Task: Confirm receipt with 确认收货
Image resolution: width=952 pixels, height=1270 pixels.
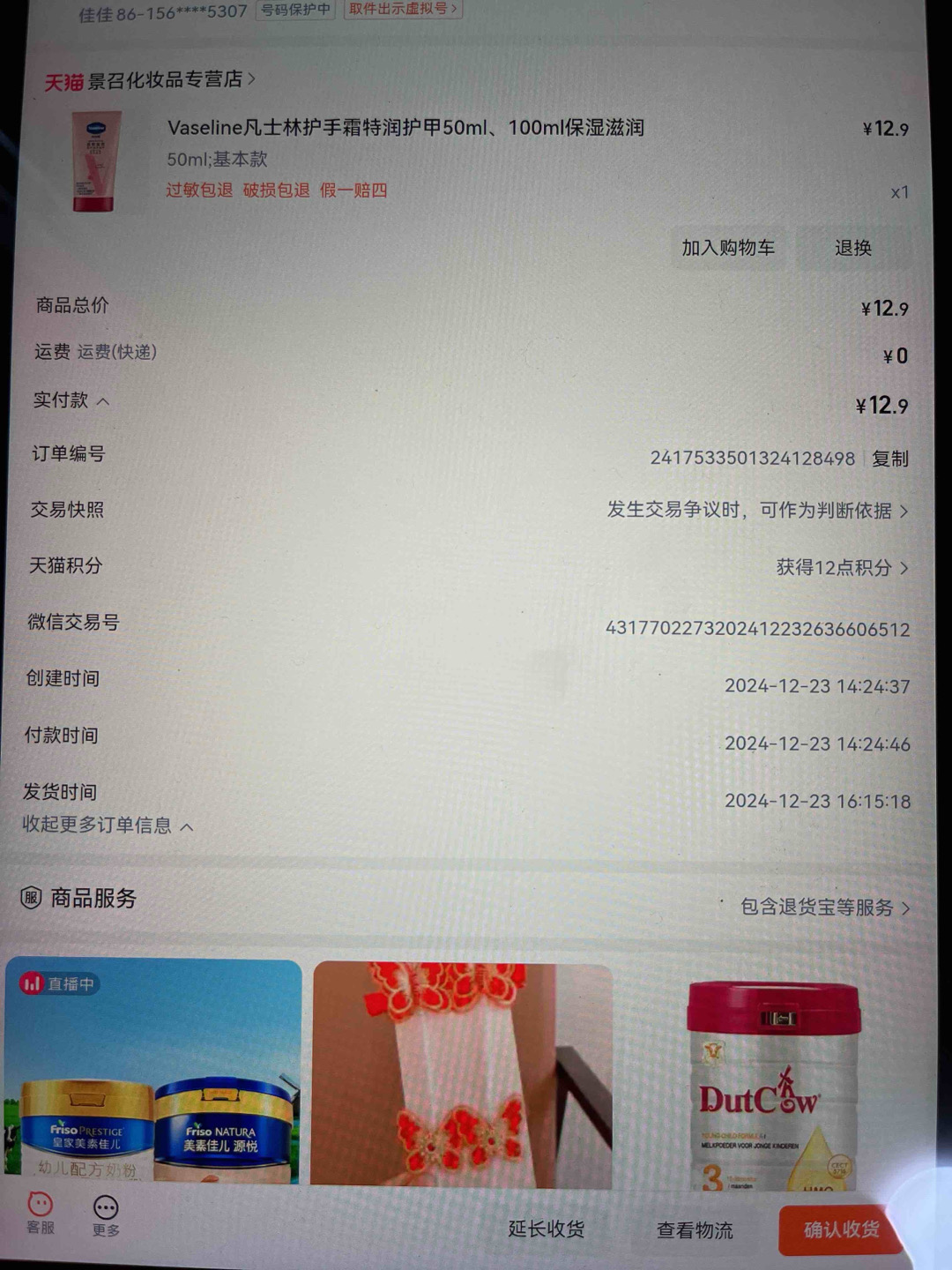Action: coord(840,1229)
